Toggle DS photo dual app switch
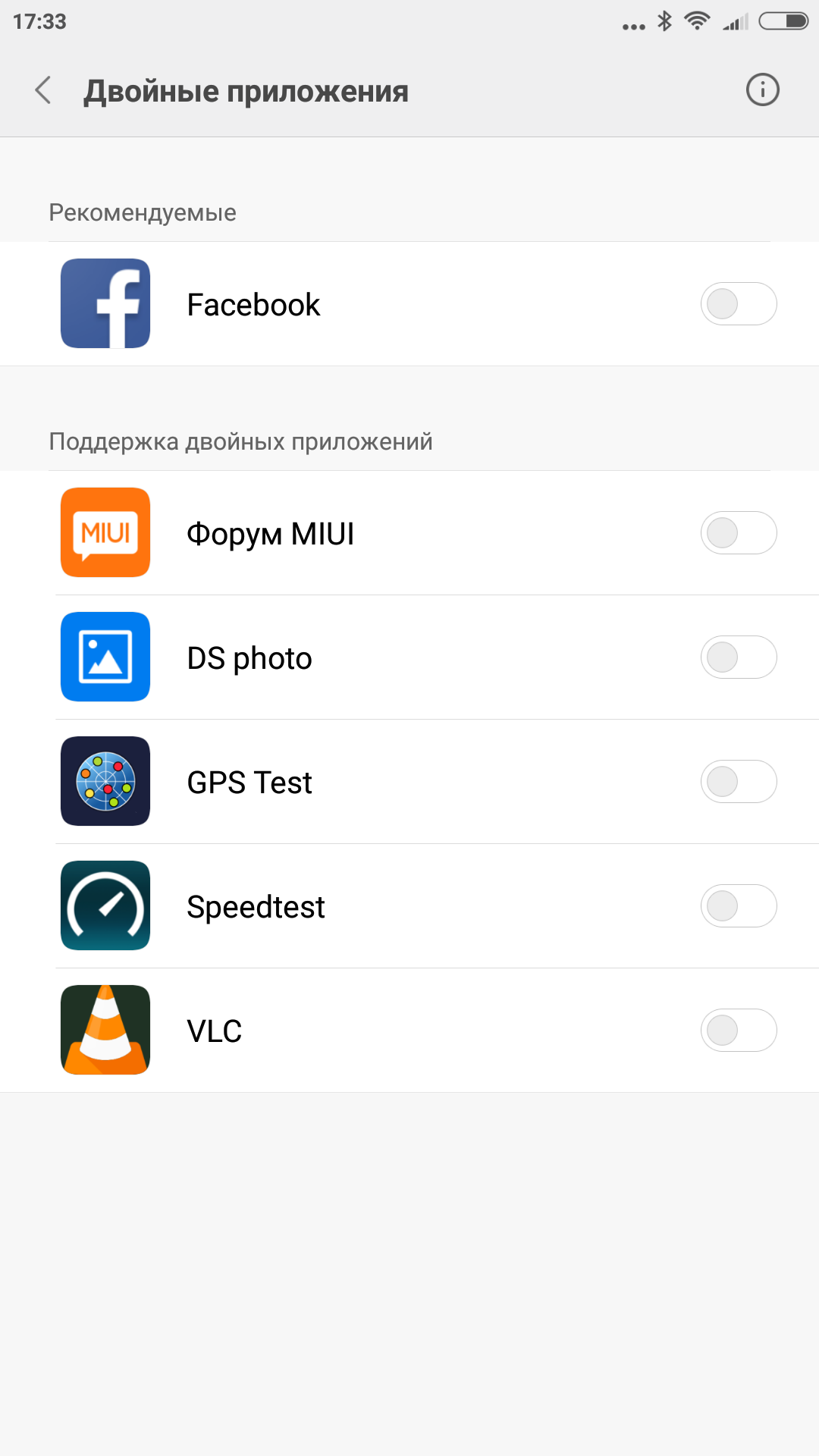Screen dimensions: 819x1456 [x=738, y=657]
